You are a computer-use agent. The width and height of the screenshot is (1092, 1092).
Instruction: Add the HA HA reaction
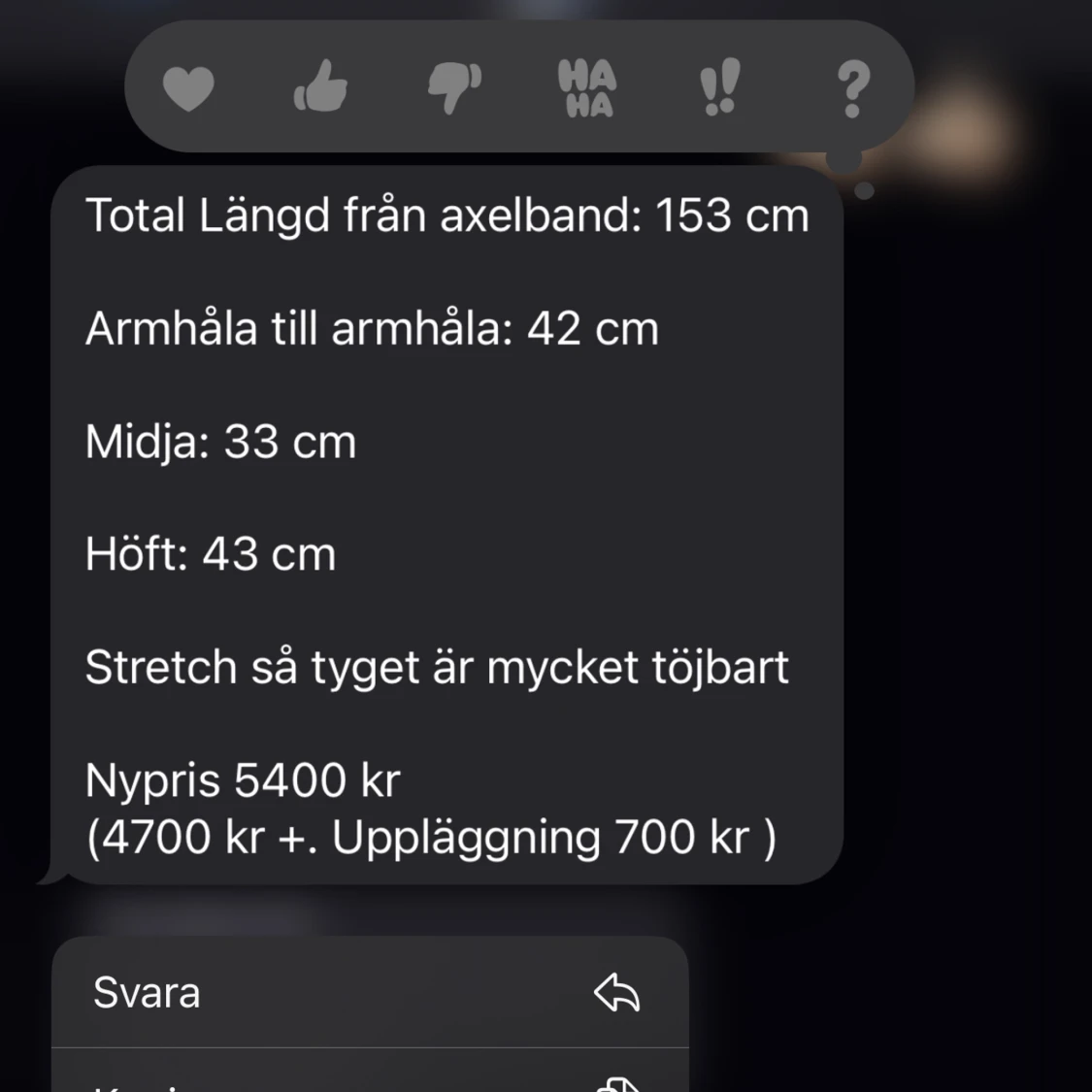click(x=587, y=88)
